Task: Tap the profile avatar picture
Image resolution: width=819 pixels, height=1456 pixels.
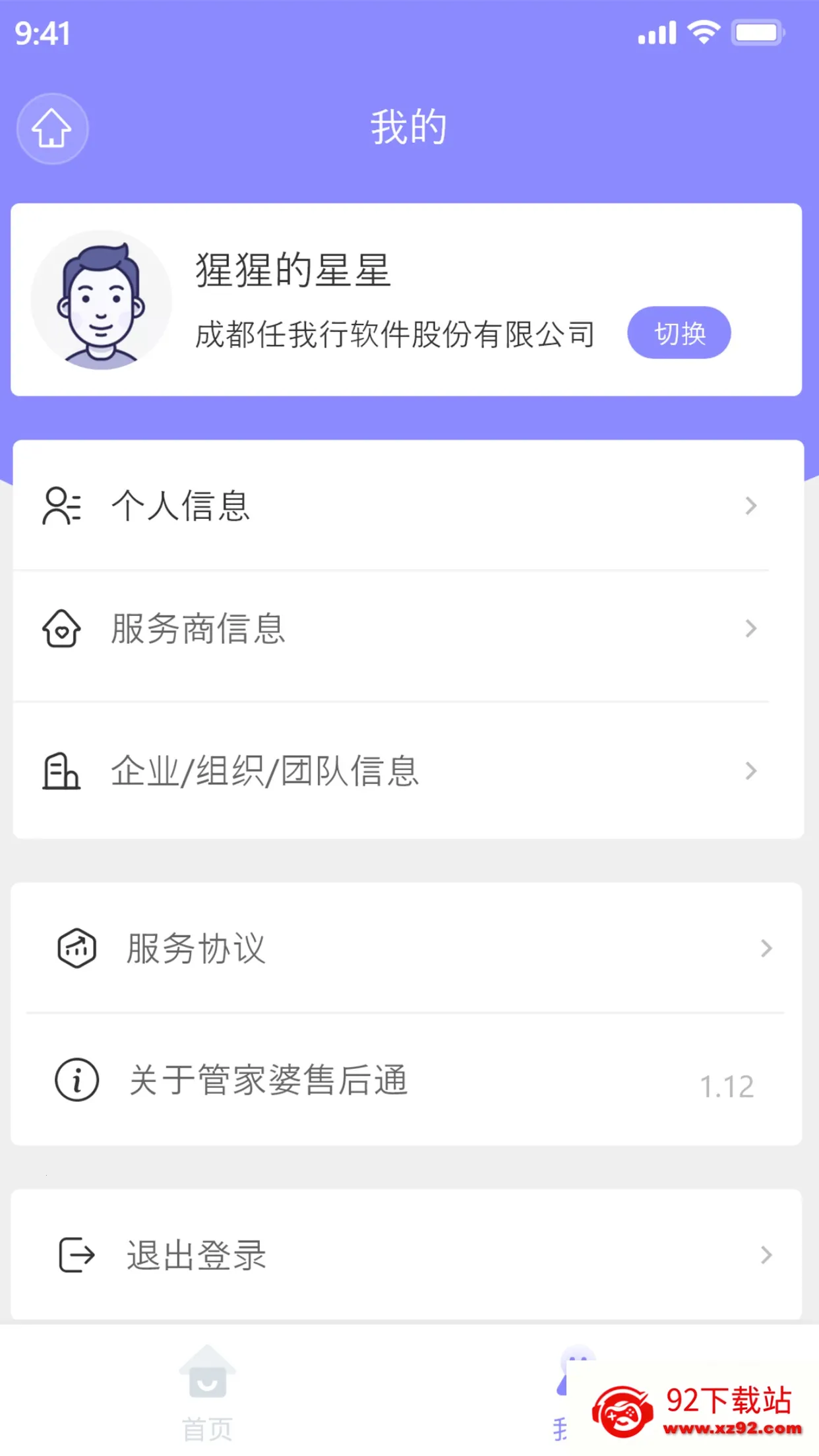Action: coord(101,299)
